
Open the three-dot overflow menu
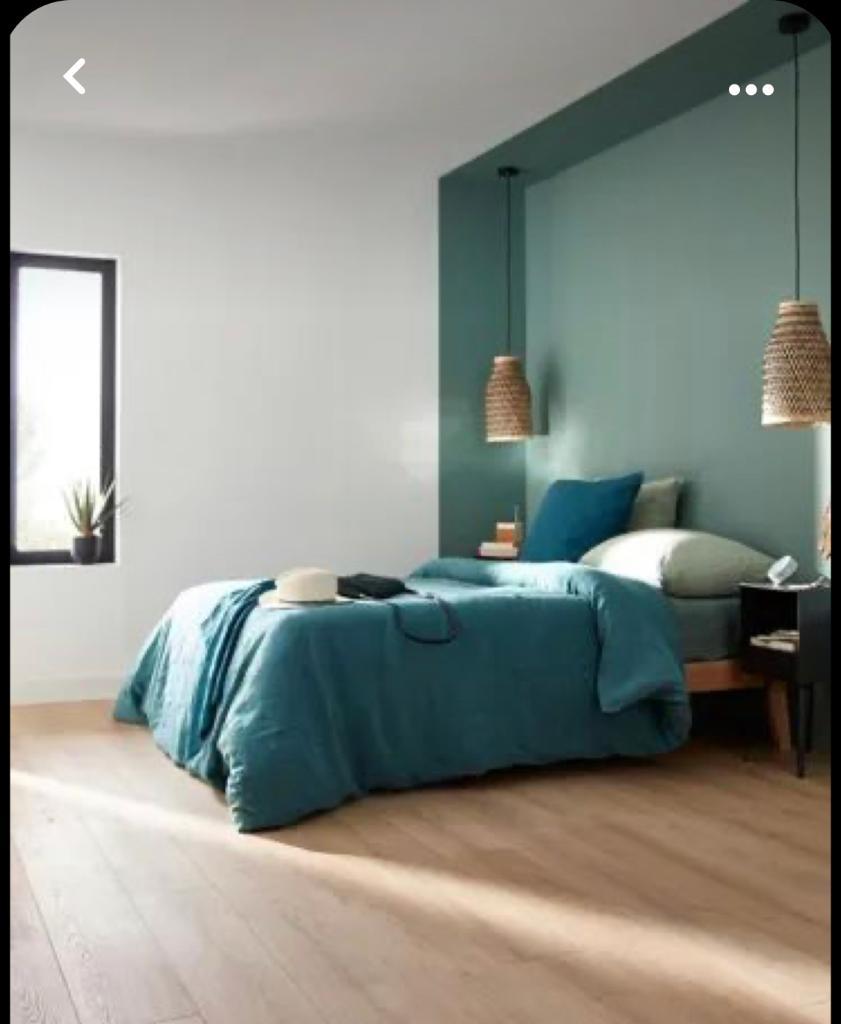pyautogui.click(x=750, y=89)
